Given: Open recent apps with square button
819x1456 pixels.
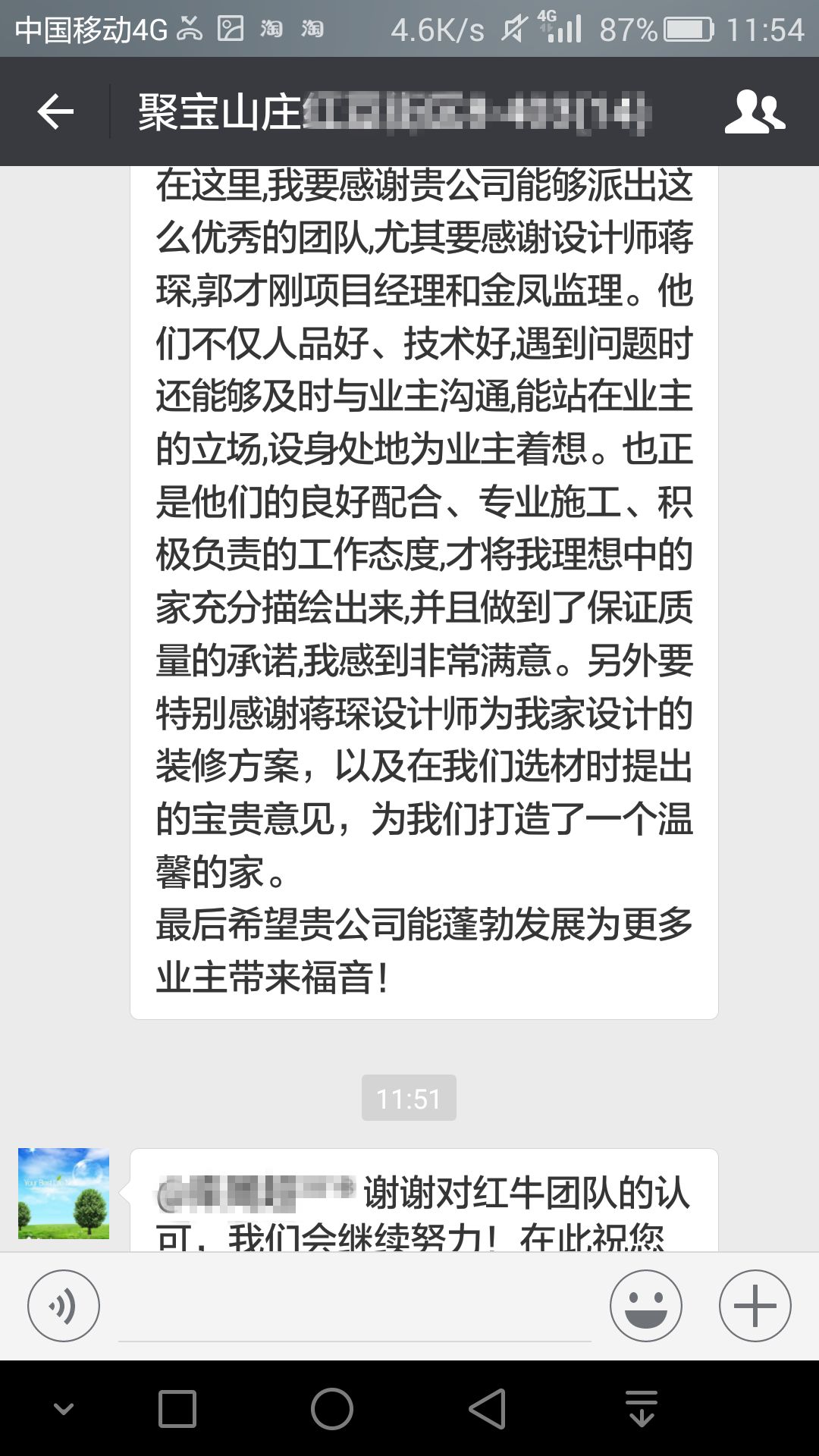Looking at the screenshot, I should 178,1407.
